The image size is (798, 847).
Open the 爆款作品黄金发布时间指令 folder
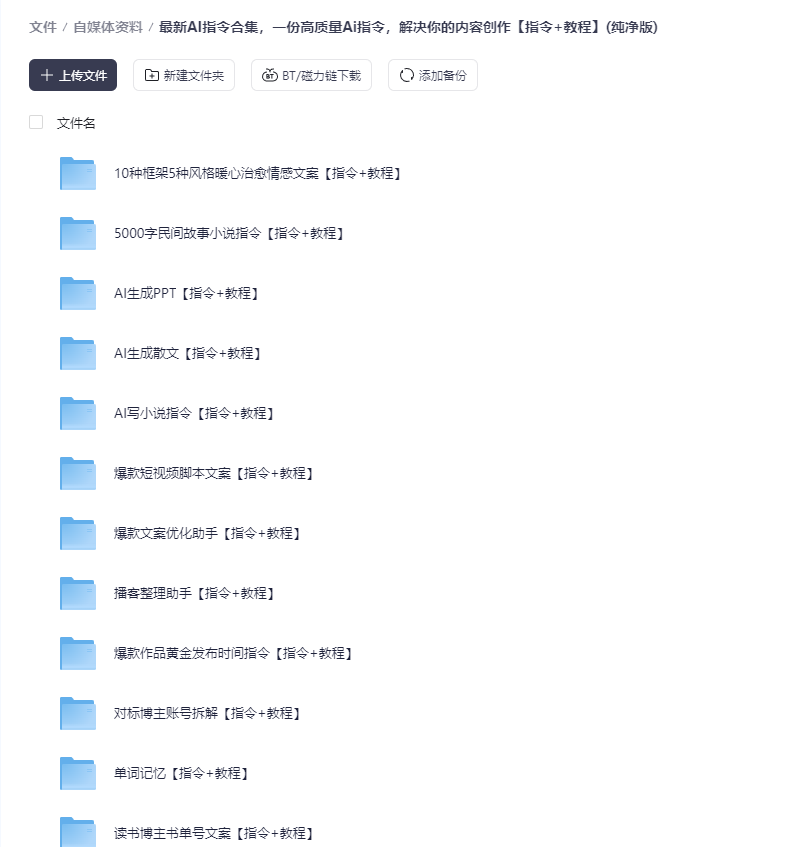click(232, 653)
